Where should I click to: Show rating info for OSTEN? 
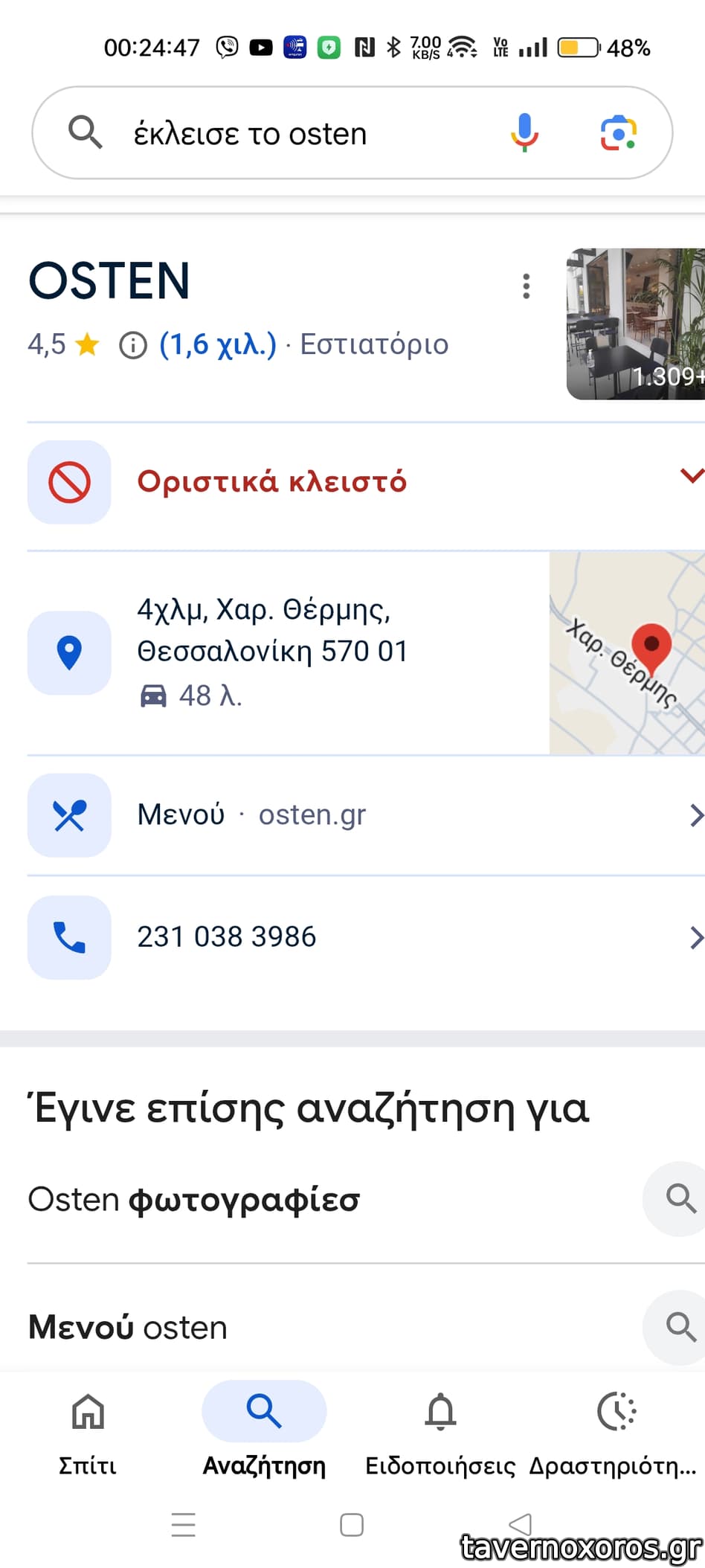[133, 345]
